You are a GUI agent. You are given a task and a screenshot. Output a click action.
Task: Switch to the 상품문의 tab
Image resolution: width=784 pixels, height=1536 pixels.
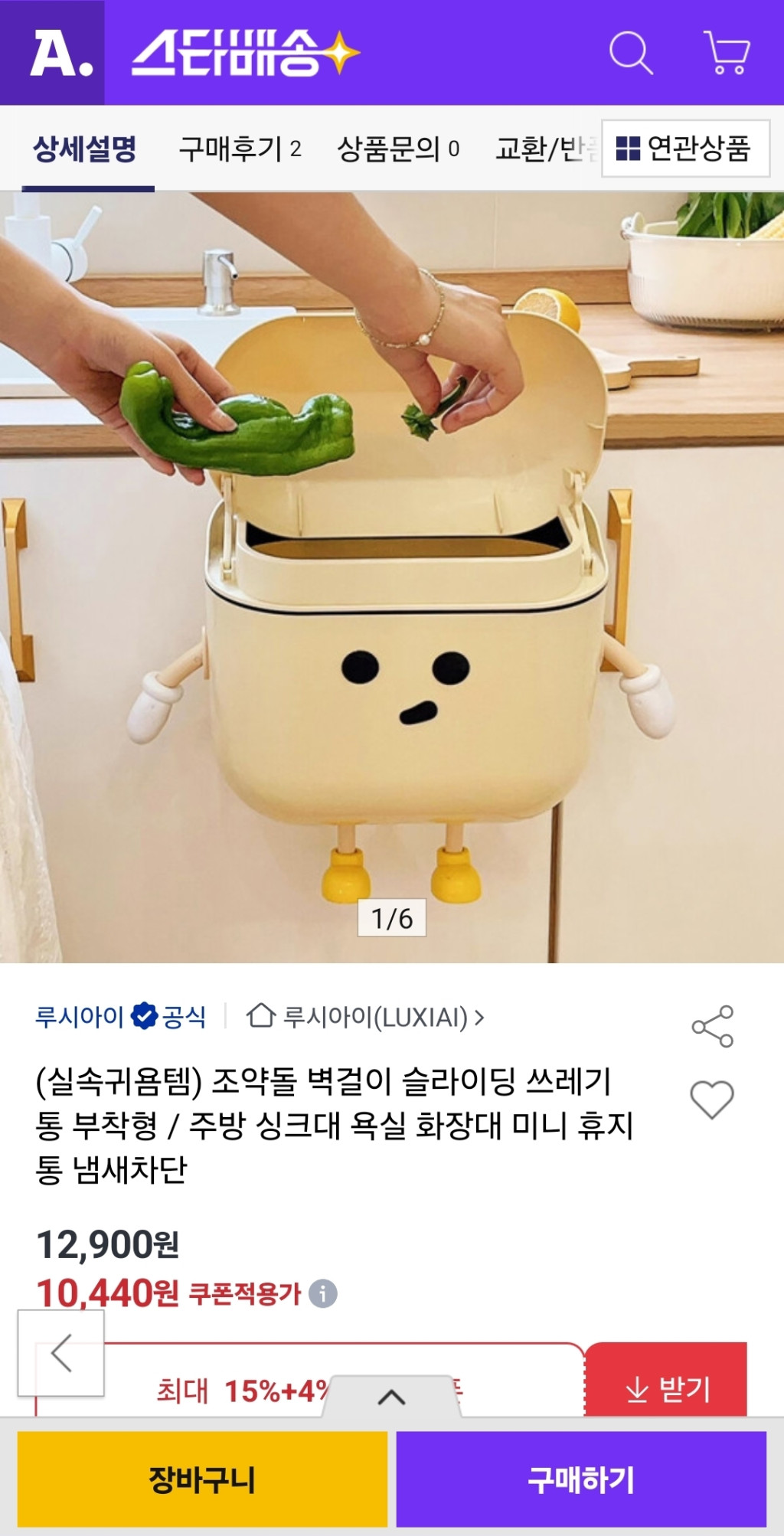tap(397, 149)
